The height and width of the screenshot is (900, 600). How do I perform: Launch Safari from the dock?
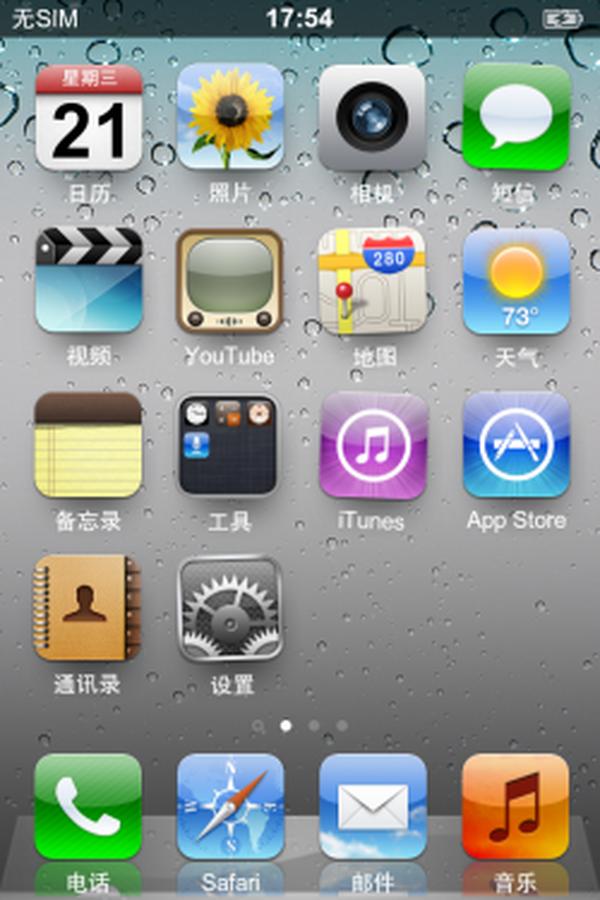(x=230, y=806)
